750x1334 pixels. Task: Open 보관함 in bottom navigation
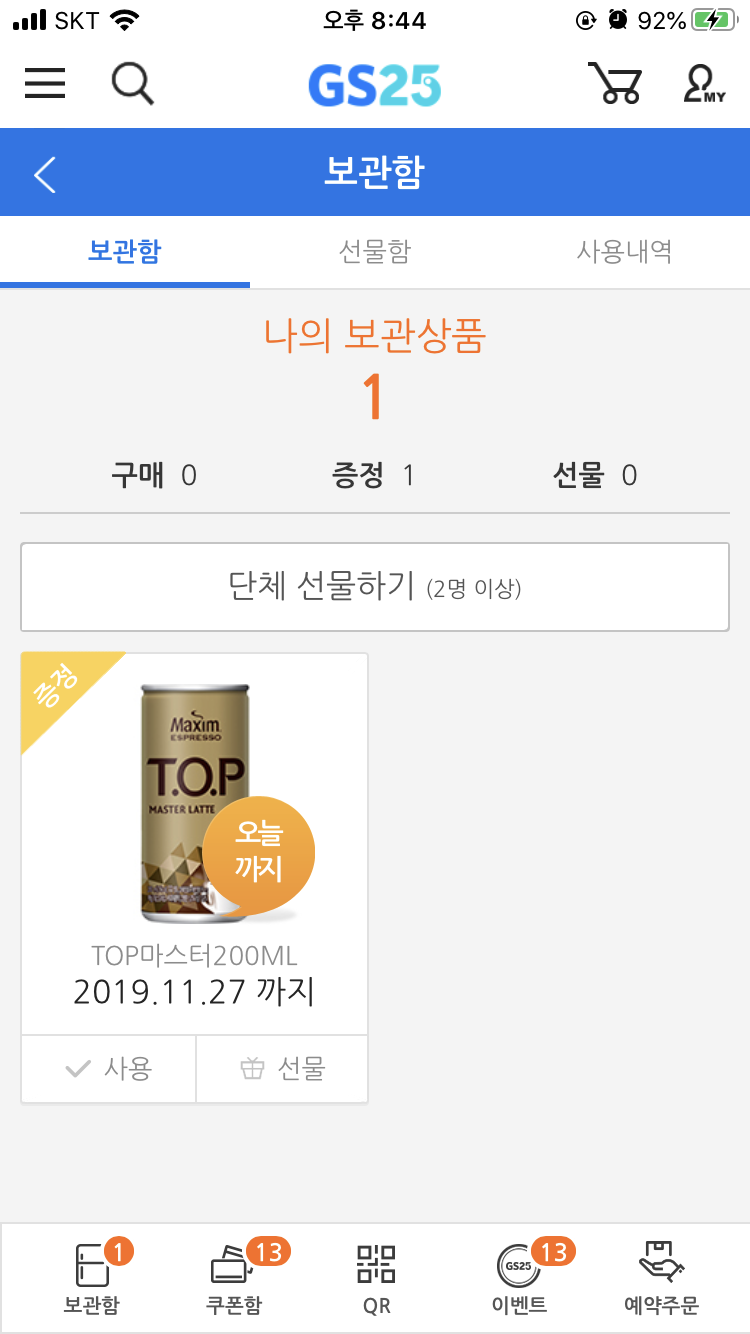(x=91, y=1278)
